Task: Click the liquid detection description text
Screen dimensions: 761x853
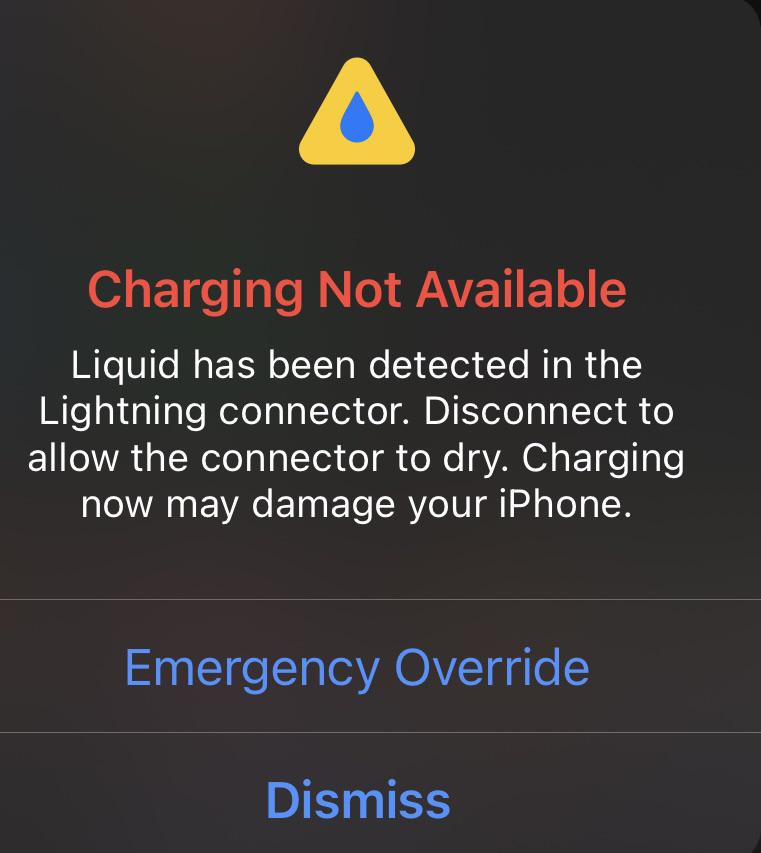Action: click(357, 433)
